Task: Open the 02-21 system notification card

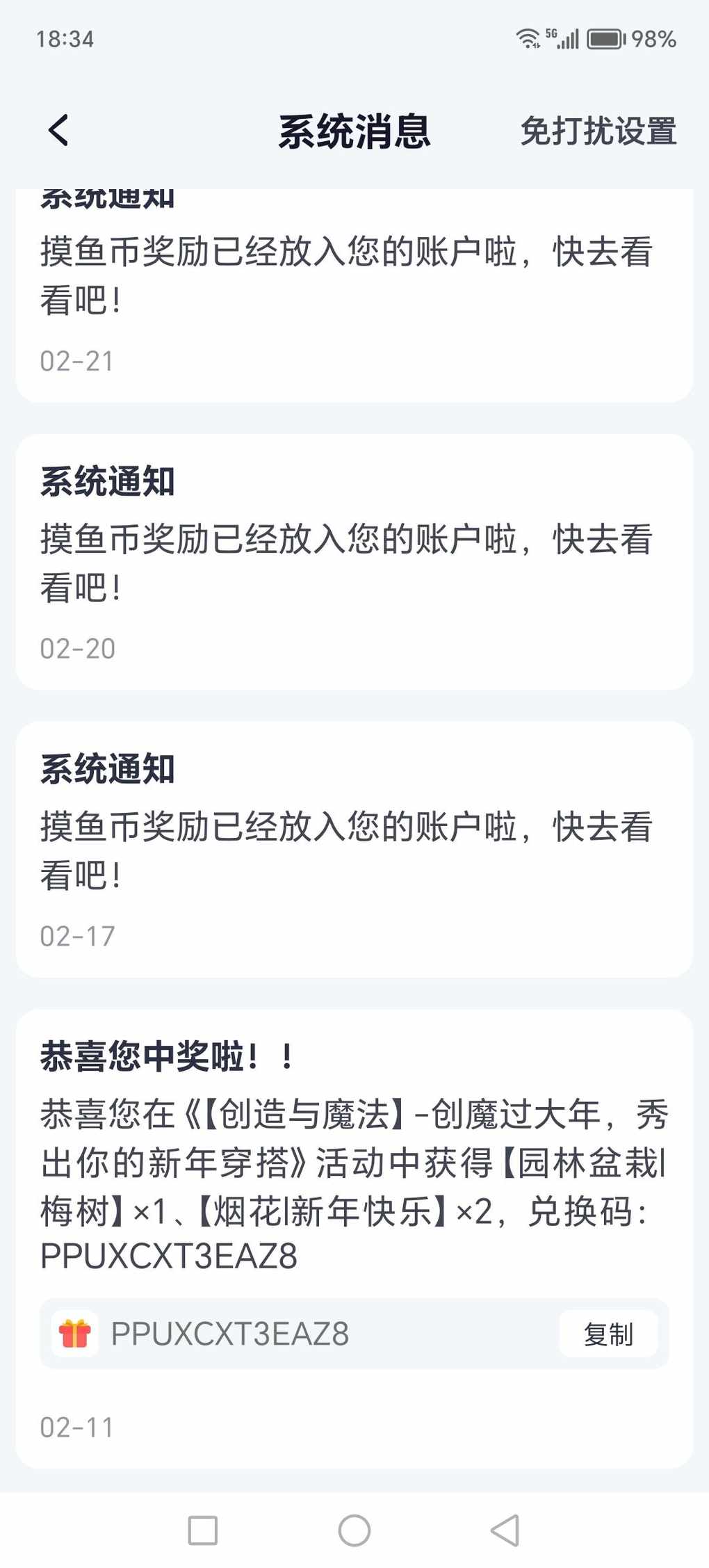Action: point(354,295)
